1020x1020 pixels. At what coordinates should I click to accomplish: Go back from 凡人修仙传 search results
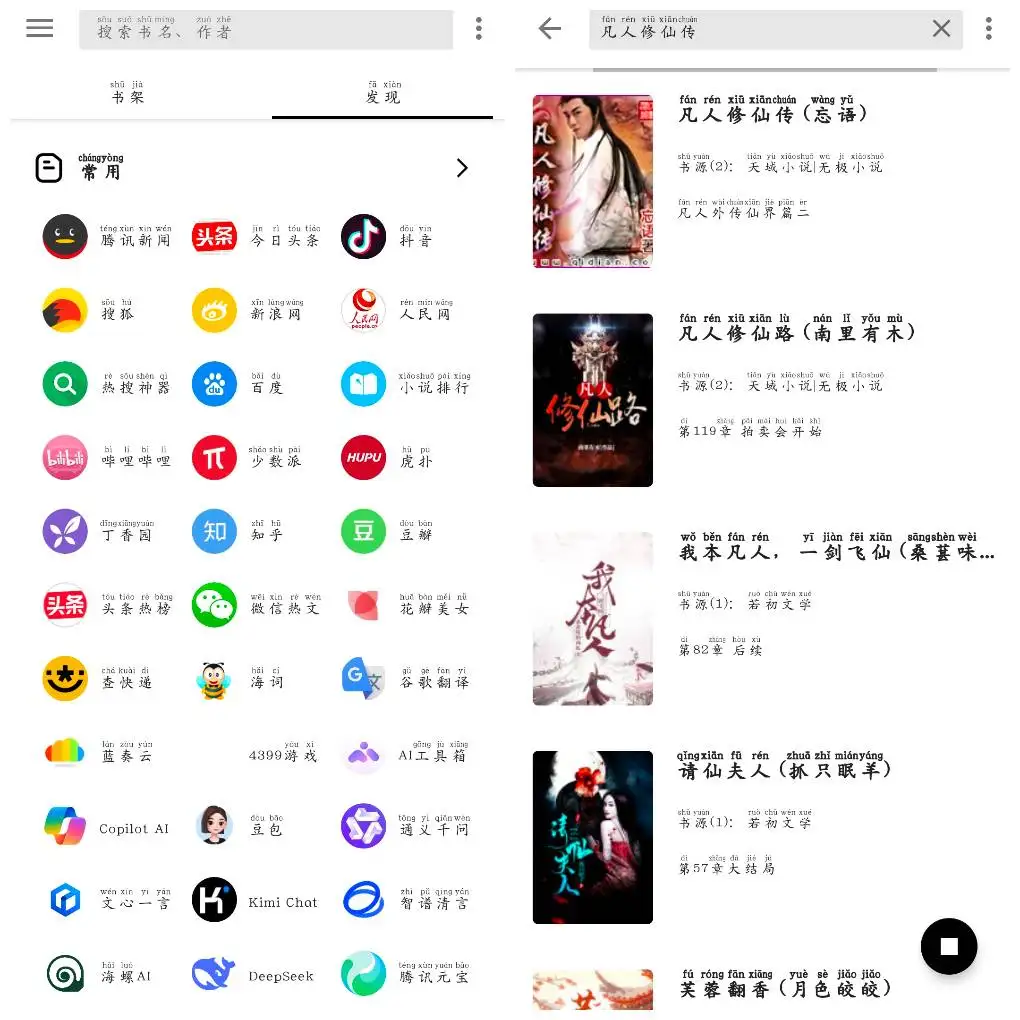(x=550, y=29)
